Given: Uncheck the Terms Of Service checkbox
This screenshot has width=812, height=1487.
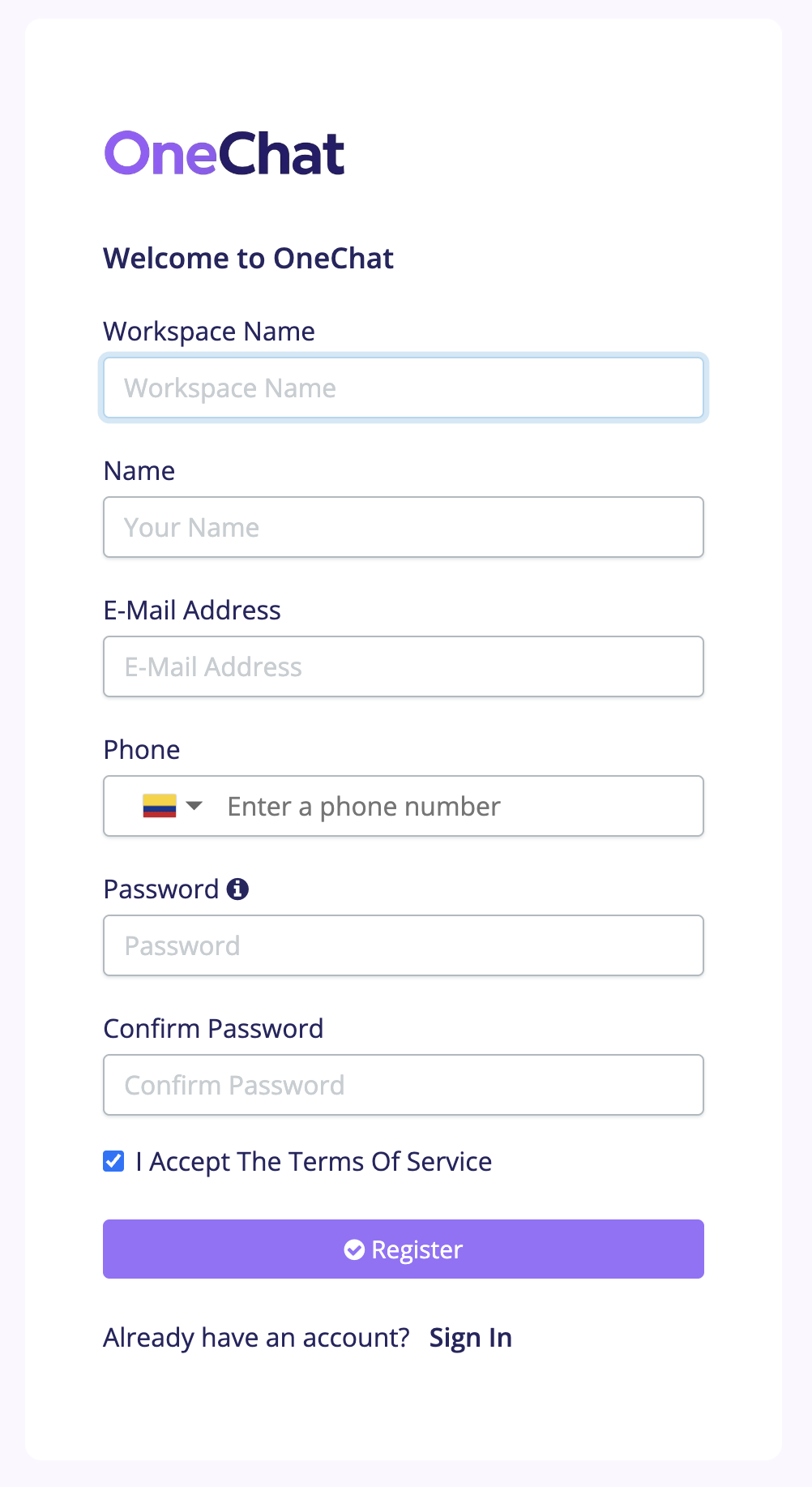Looking at the screenshot, I should click(x=114, y=1162).
